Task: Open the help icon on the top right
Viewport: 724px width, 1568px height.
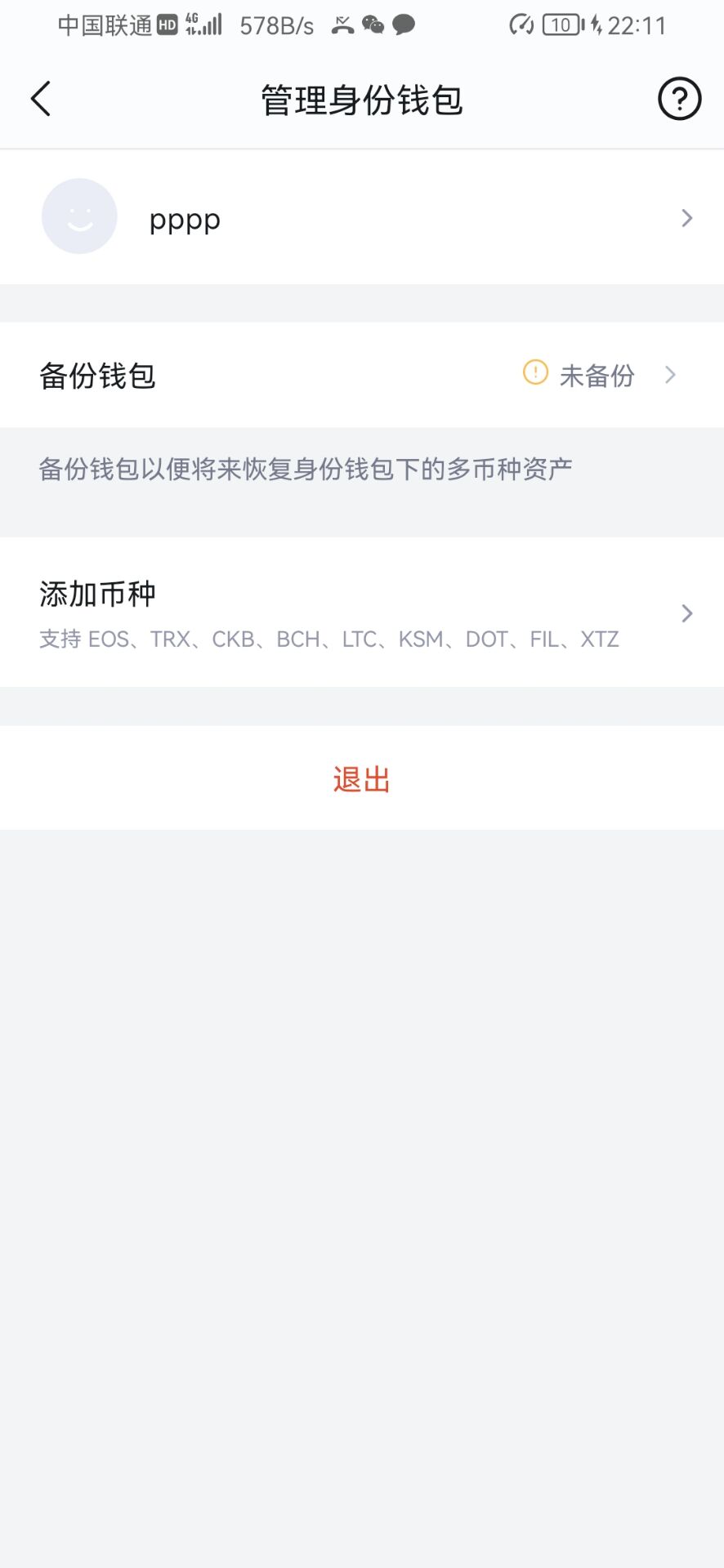Action: click(679, 98)
